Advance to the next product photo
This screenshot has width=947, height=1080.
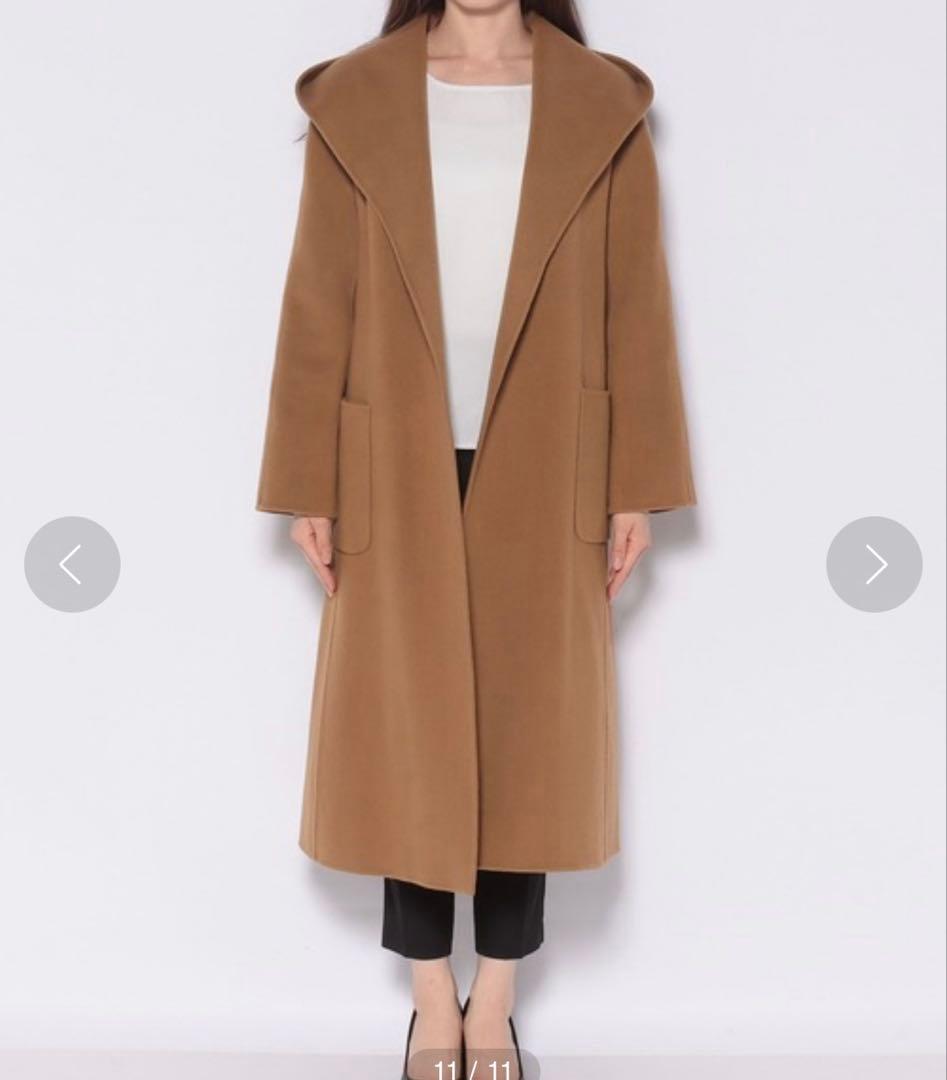(874, 565)
